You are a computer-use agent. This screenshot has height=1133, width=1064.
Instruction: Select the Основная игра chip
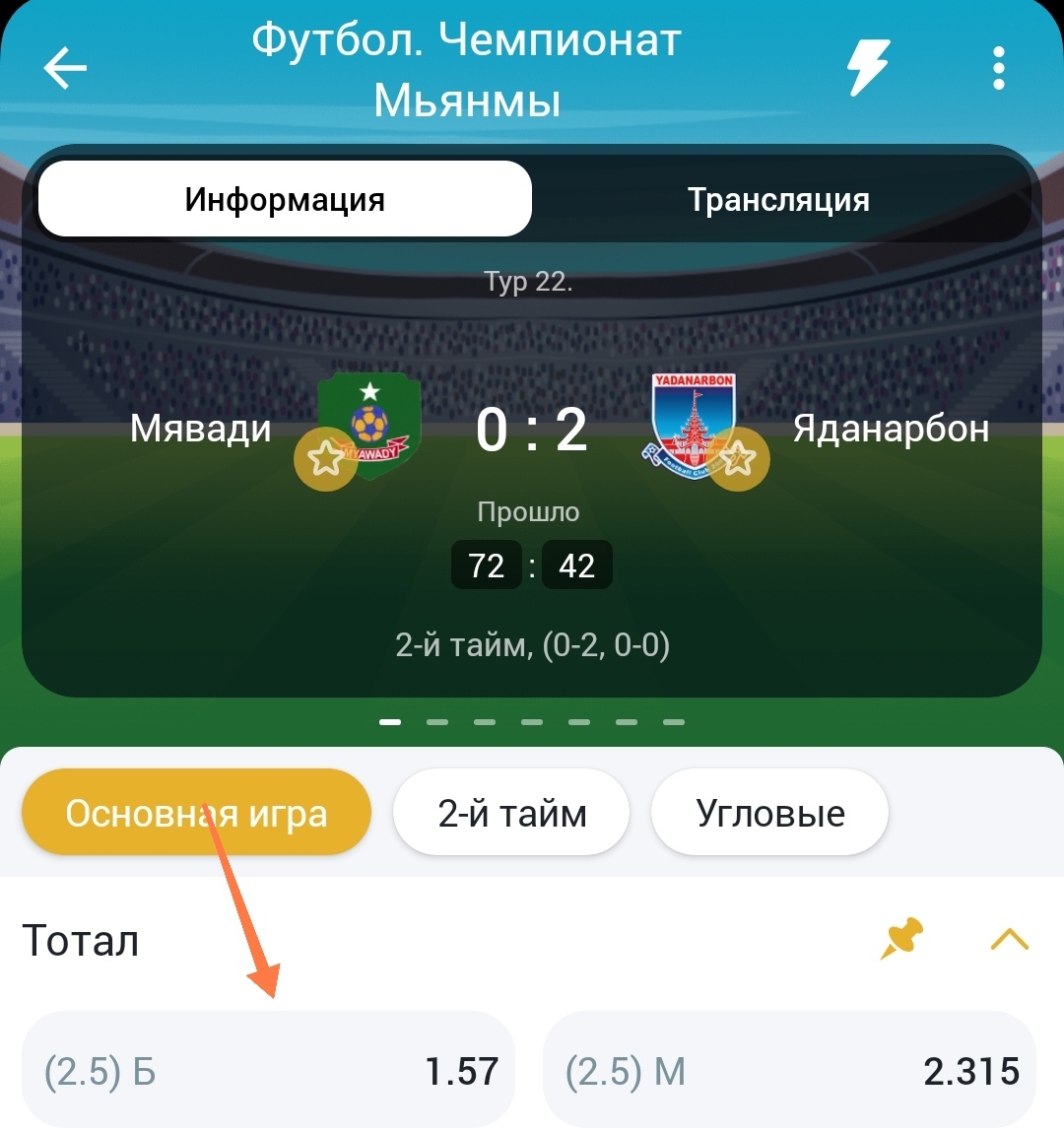tap(196, 813)
